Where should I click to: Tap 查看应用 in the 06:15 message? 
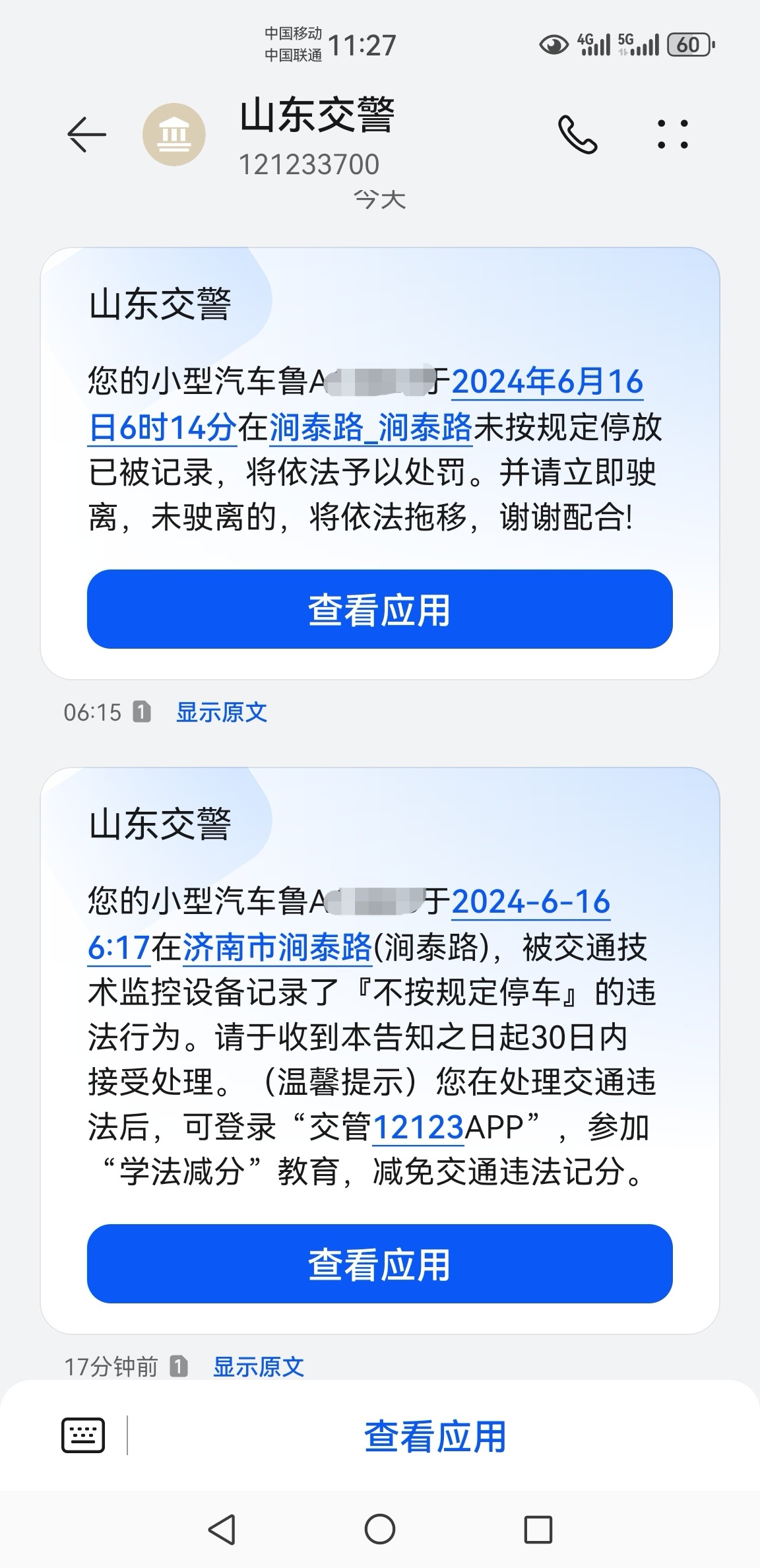380,609
